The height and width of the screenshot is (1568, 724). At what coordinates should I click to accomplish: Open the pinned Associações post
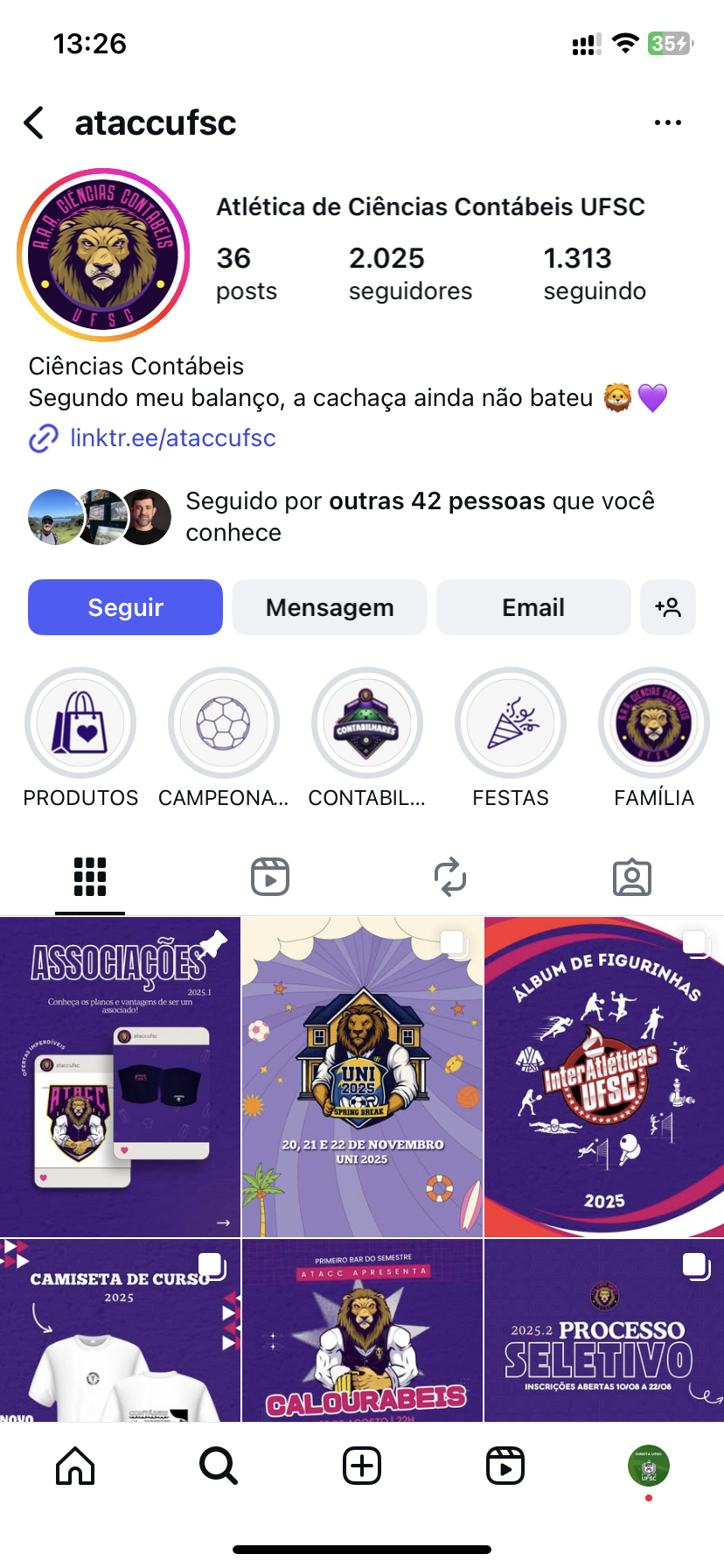tap(120, 1076)
